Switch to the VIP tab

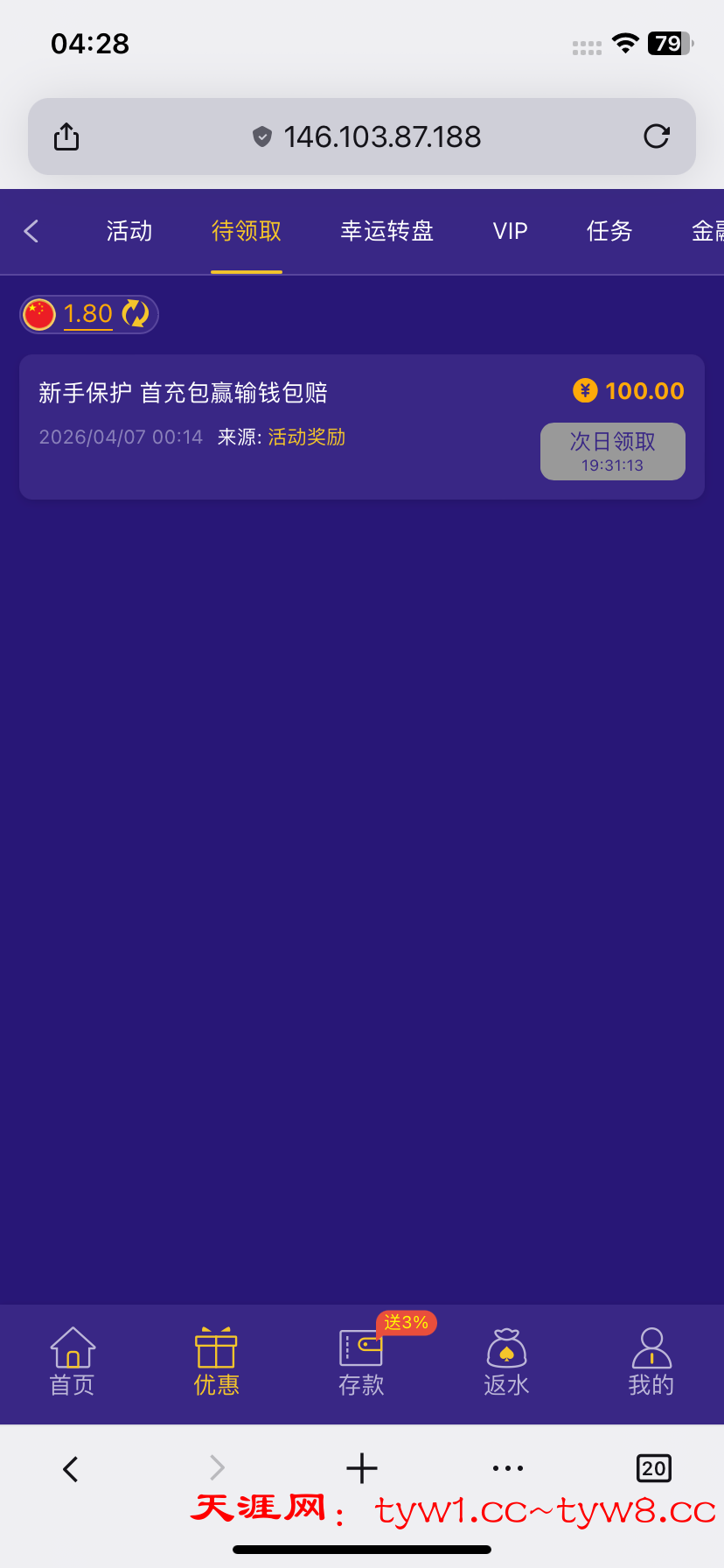(510, 231)
